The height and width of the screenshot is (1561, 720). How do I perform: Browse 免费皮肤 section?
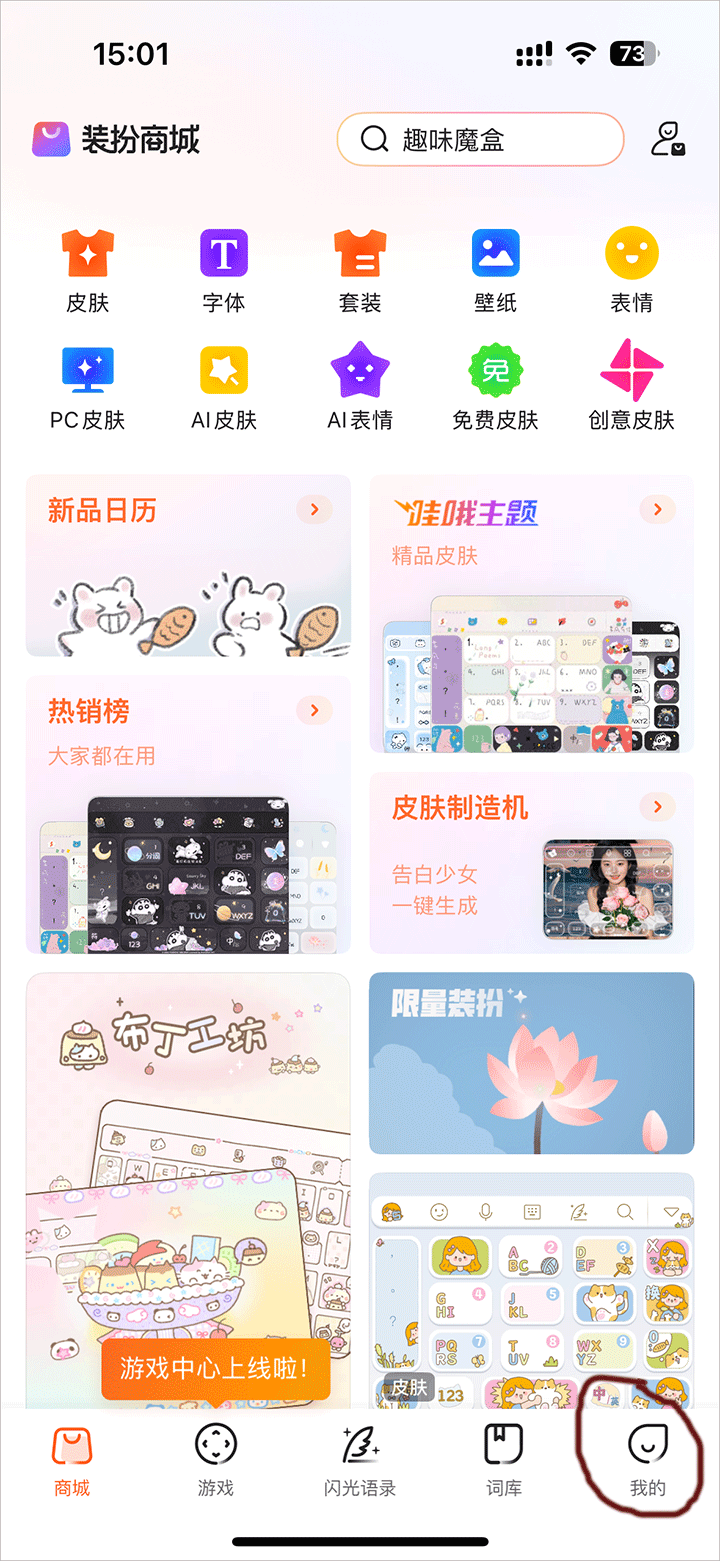point(496,387)
